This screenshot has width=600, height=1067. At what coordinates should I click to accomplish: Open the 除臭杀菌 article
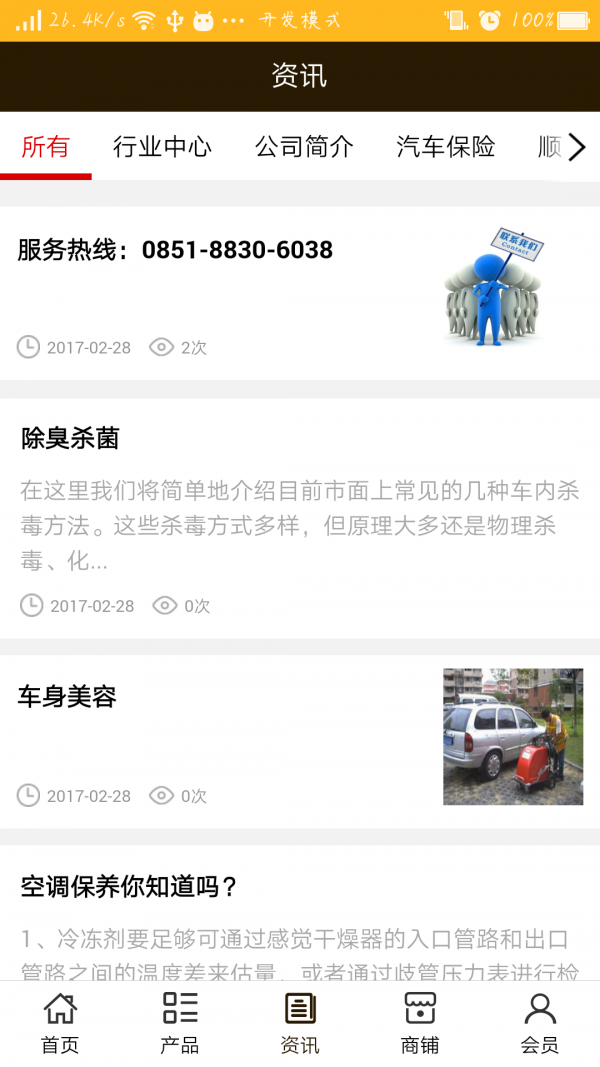tap(300, 519)
